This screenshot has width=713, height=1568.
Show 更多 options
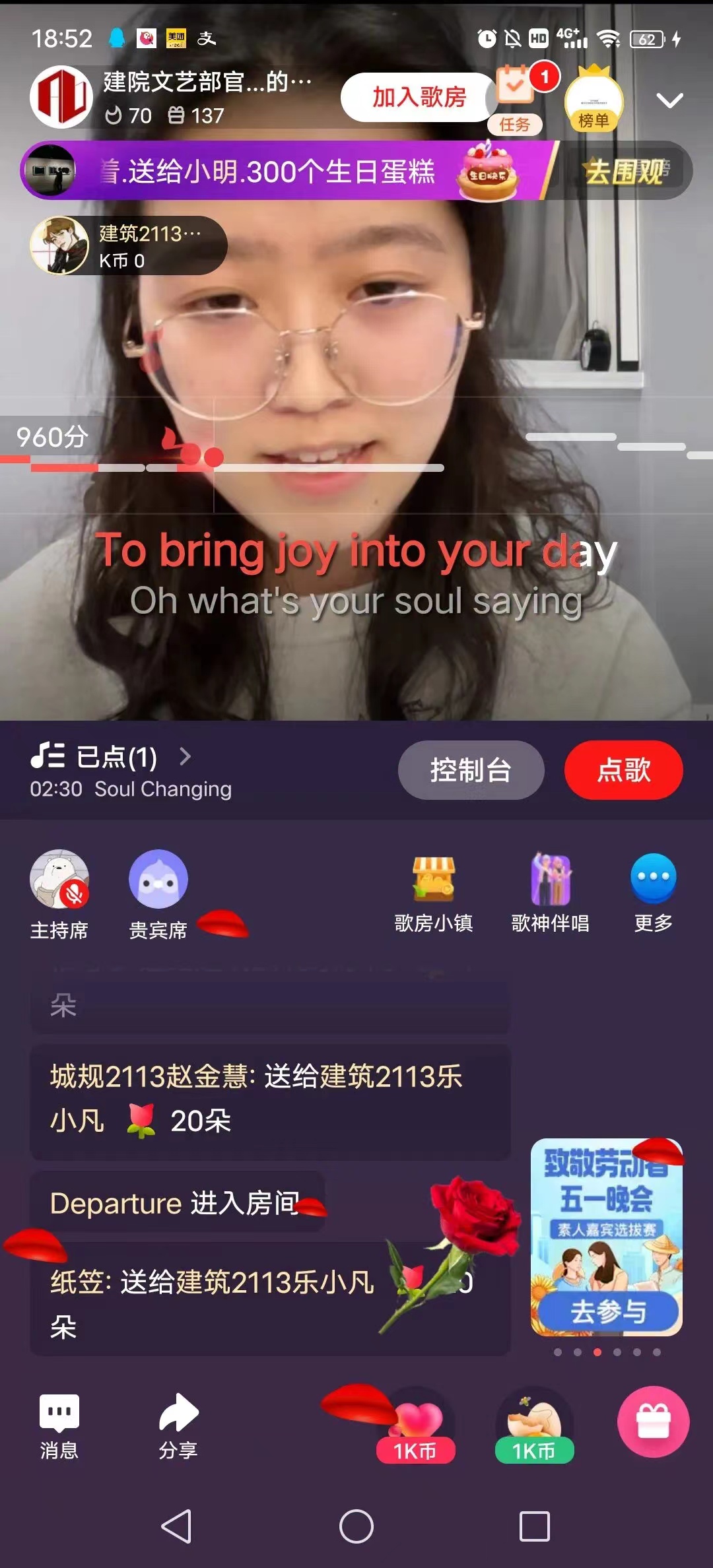(x=653, y=892)
